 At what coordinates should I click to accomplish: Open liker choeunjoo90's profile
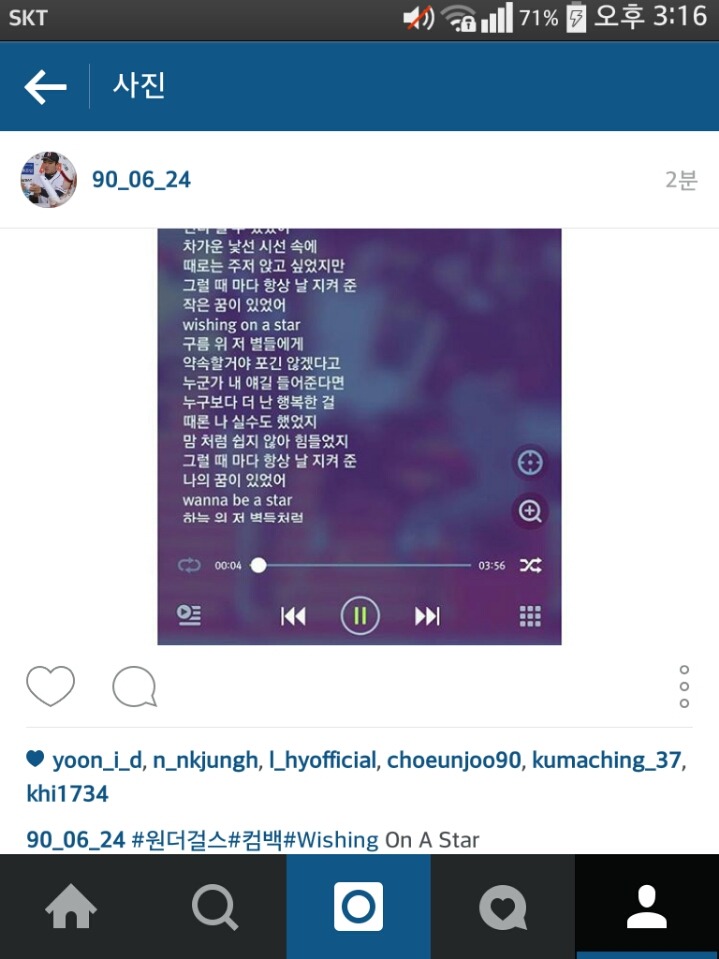click(x=454, y=760)
